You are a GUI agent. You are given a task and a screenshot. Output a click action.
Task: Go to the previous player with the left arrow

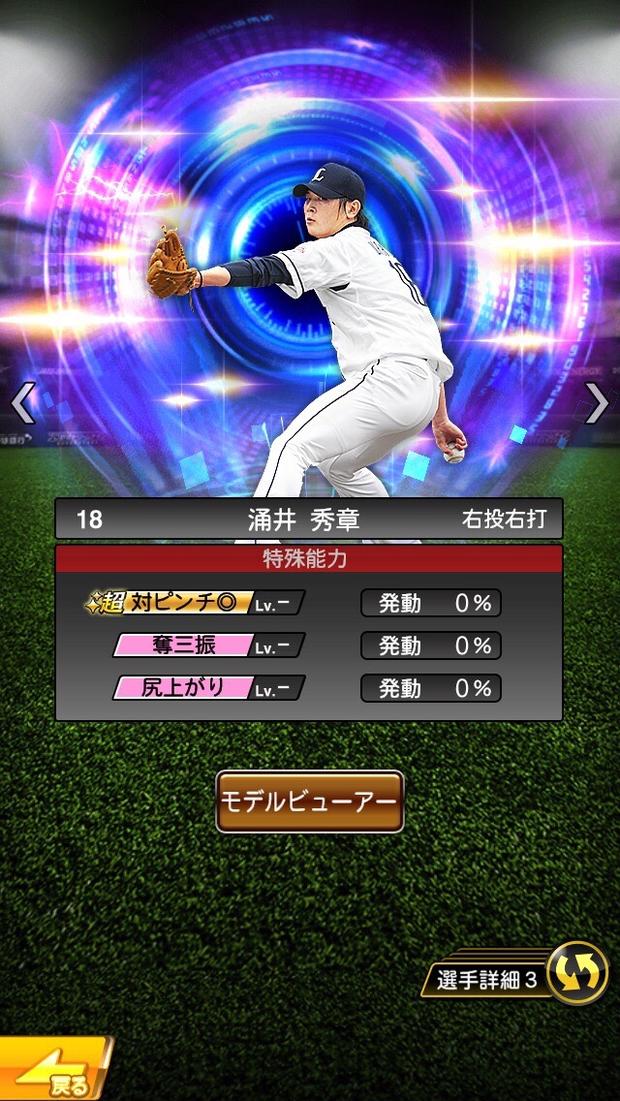pyautogui.click(x=22, y=403)
